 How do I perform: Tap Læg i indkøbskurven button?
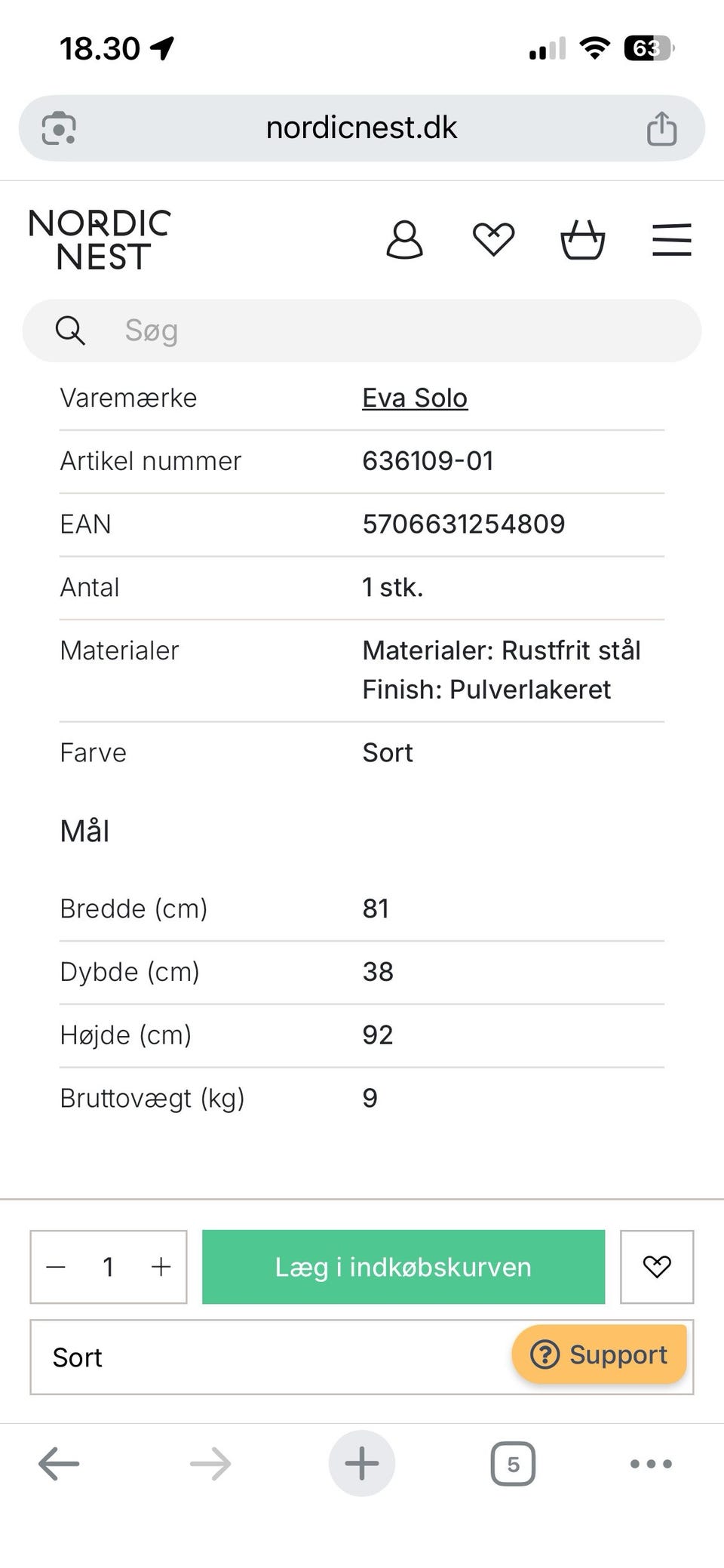pos(403,1267)
